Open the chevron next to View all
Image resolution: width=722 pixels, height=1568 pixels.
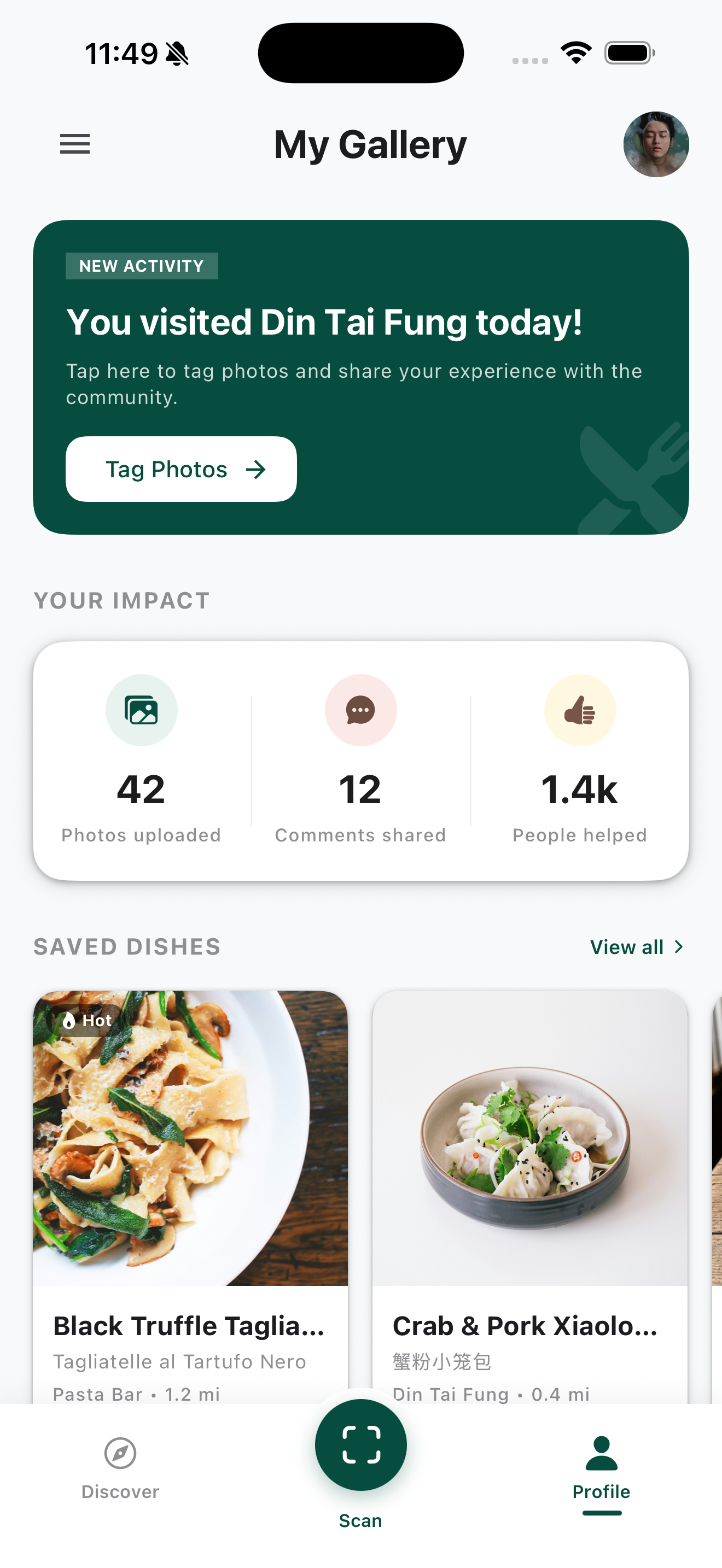(x=678, y=946)
